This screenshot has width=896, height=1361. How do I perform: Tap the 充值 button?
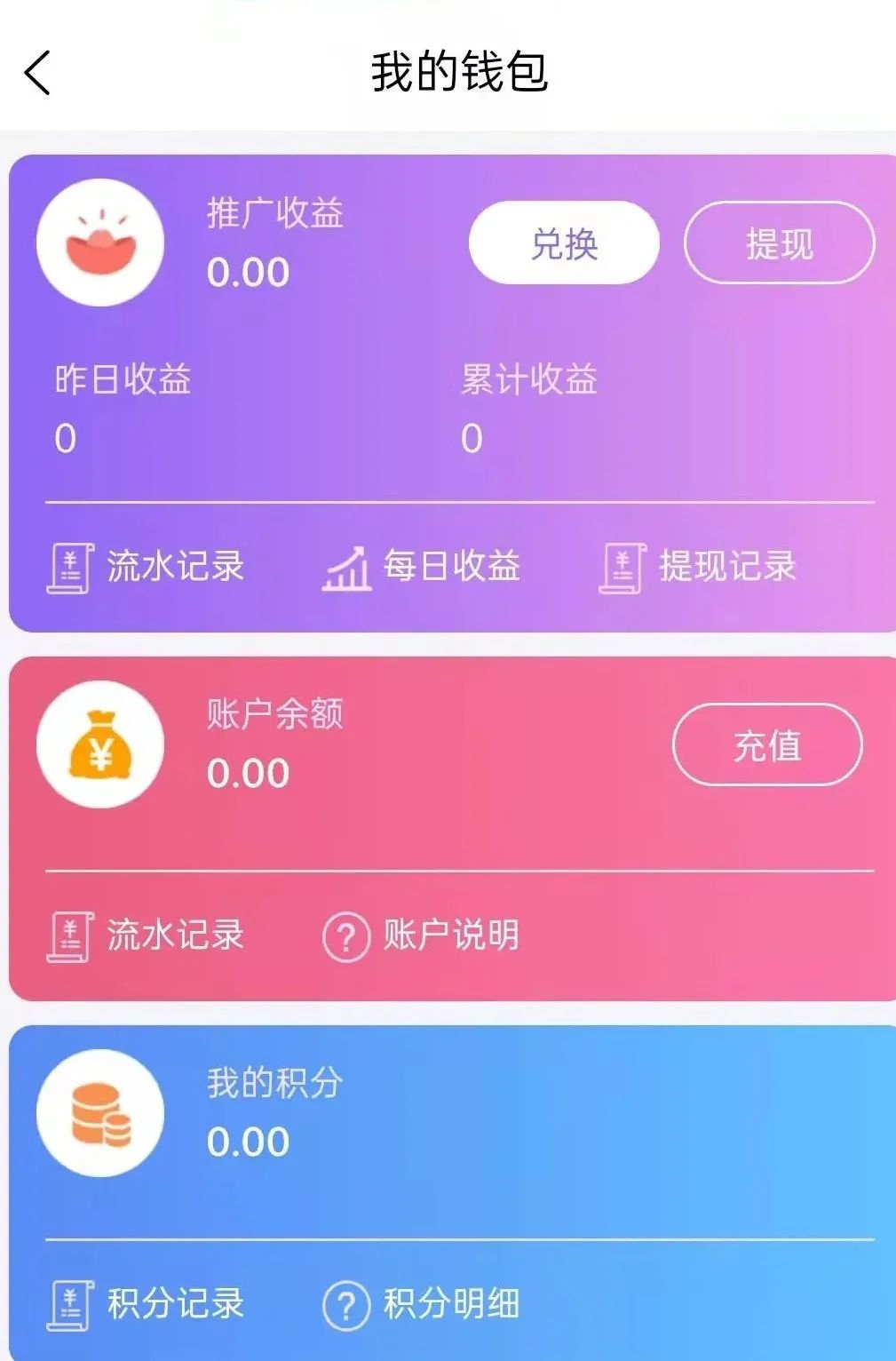tap(767, 745)
